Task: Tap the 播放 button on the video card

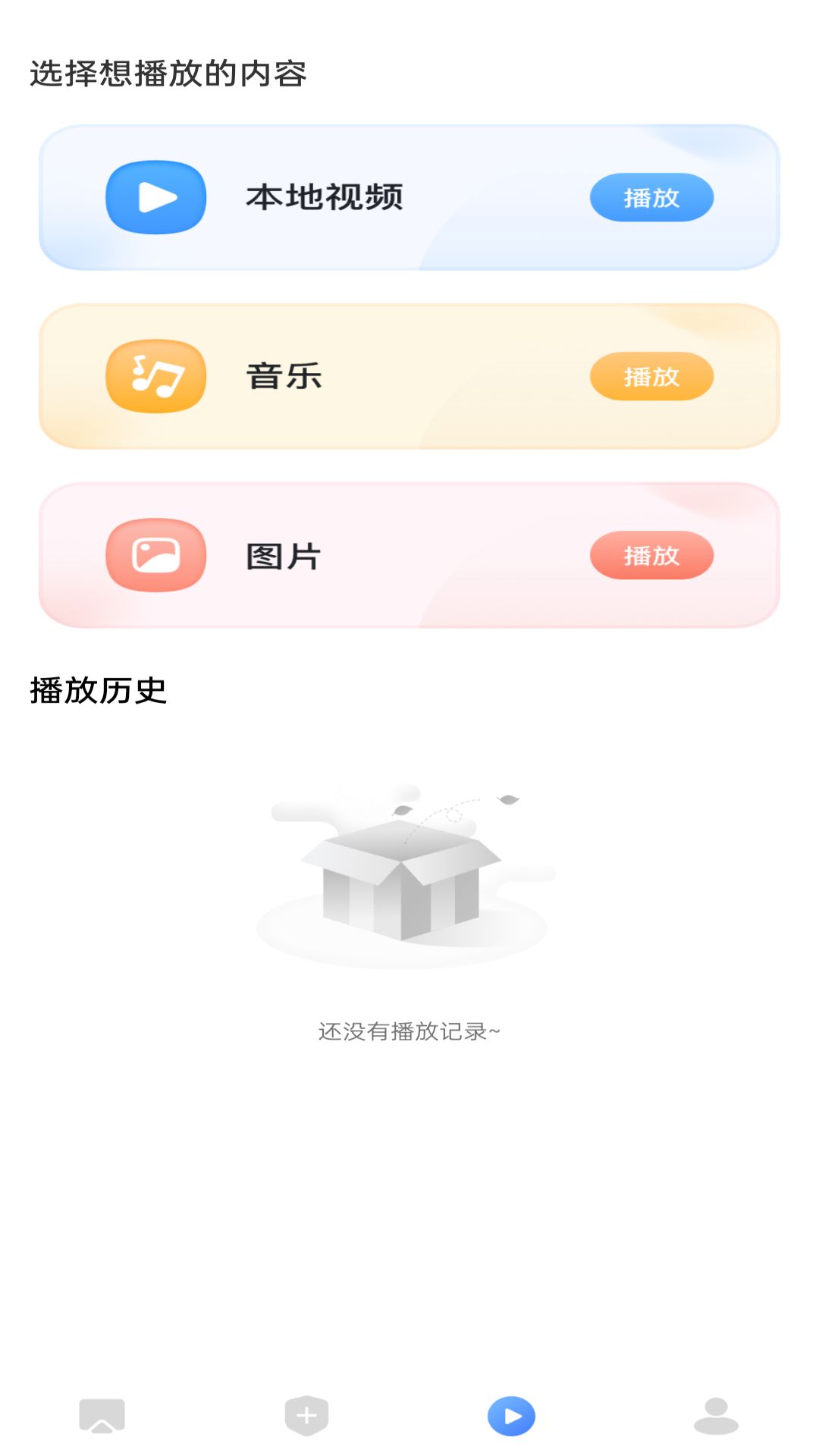Action: pyautogui.click(x=651, y=196)
